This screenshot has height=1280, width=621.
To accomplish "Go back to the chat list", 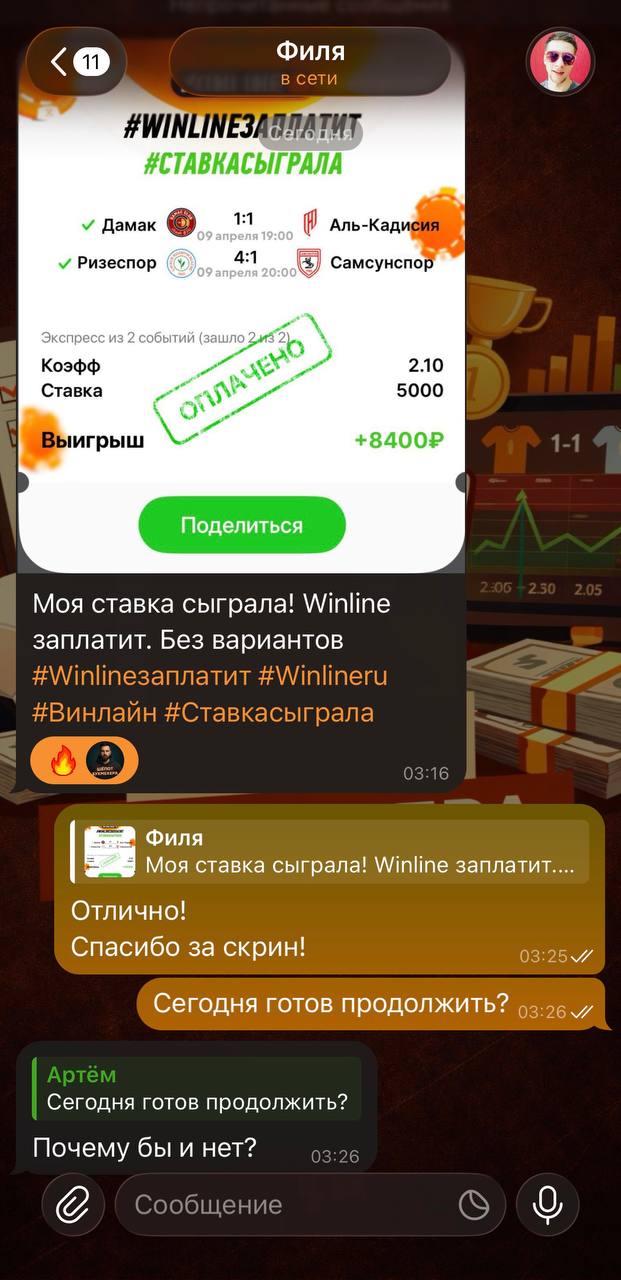I will (x=76, y=62).
